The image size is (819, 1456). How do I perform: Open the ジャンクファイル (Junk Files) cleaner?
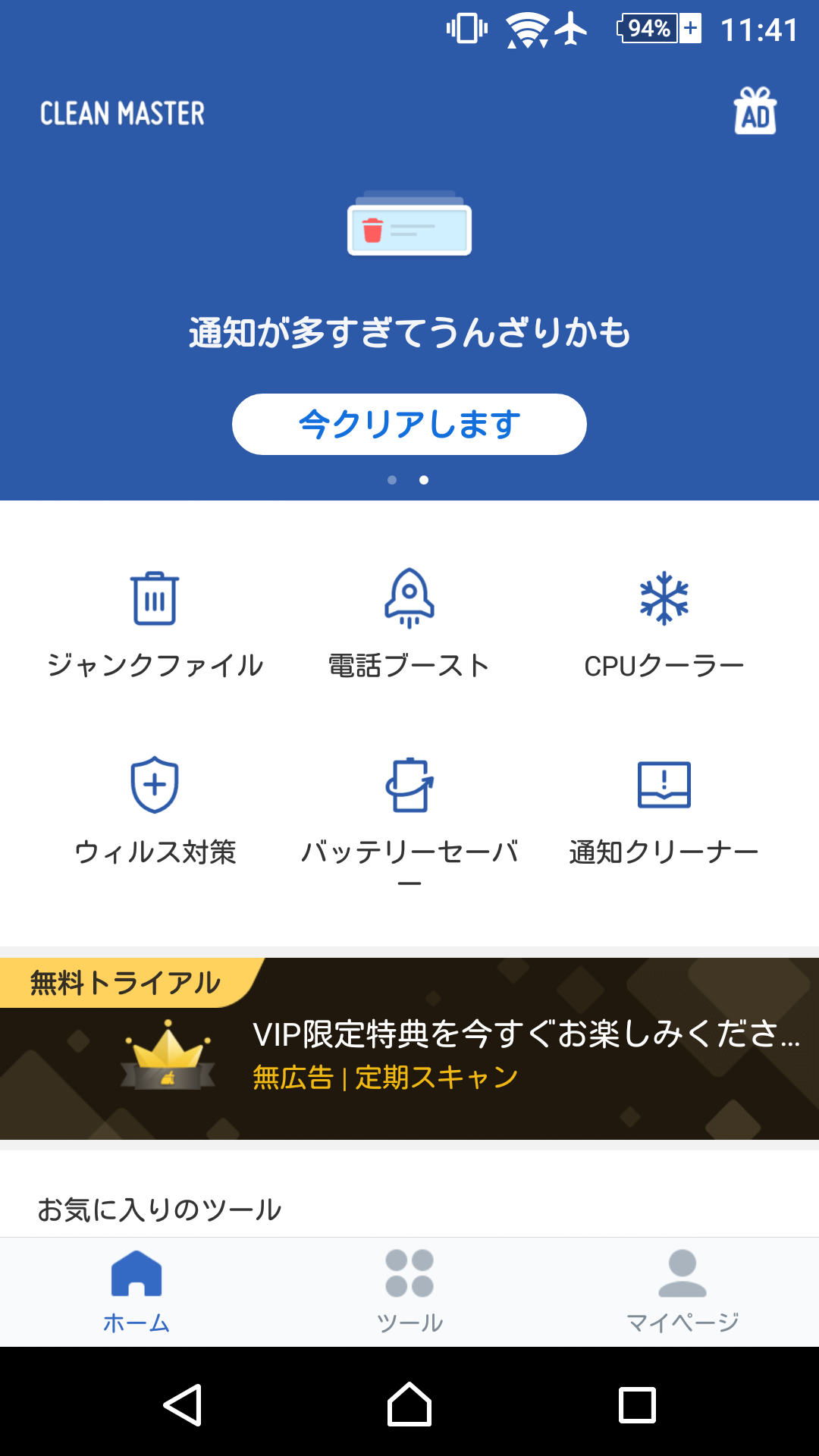click(x=154, y=622)
